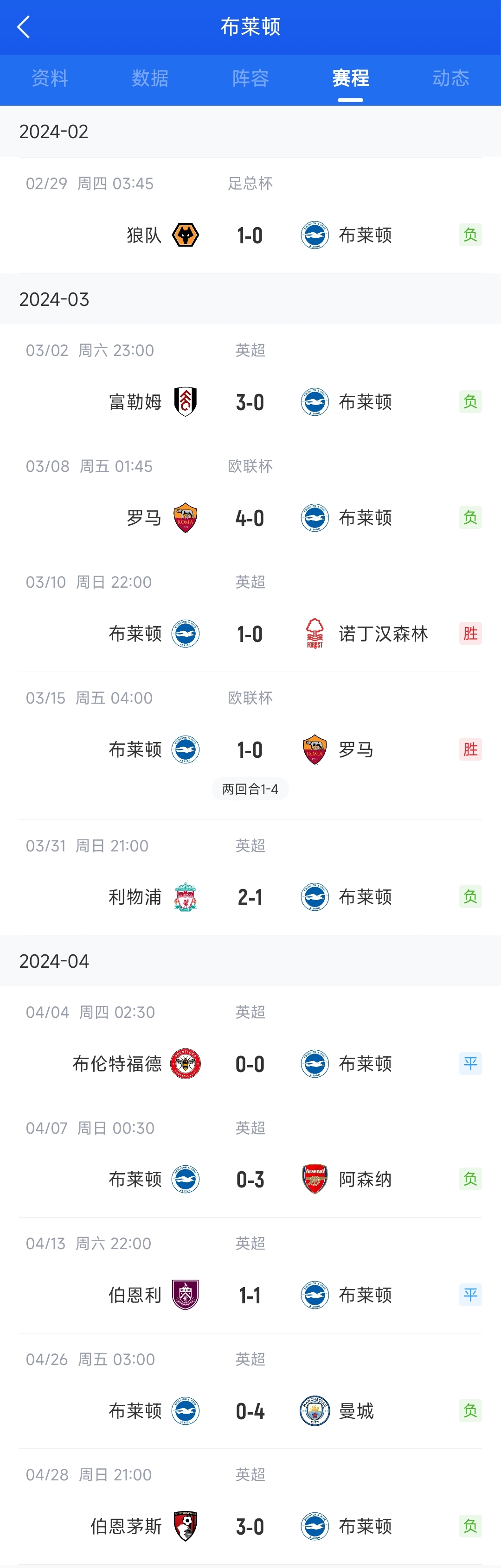View the 布伦特福德 0-0 布莱顿 match
Screen dimensions: 501x1568
coord(250,1064)
